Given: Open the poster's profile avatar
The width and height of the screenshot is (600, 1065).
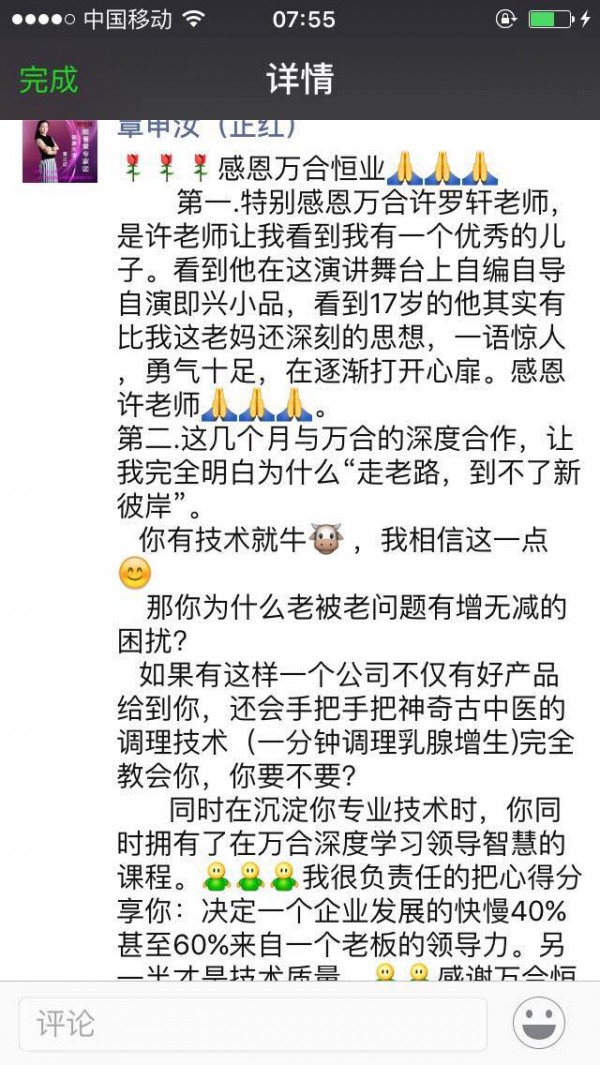Looking at the screenshot, I should point(60,152).
